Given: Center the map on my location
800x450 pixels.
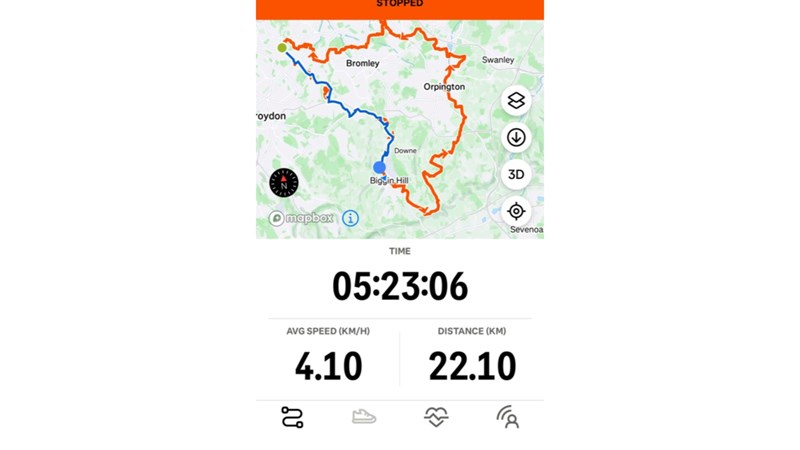Looking at the screenshot, I should click(x=516, y=211).
